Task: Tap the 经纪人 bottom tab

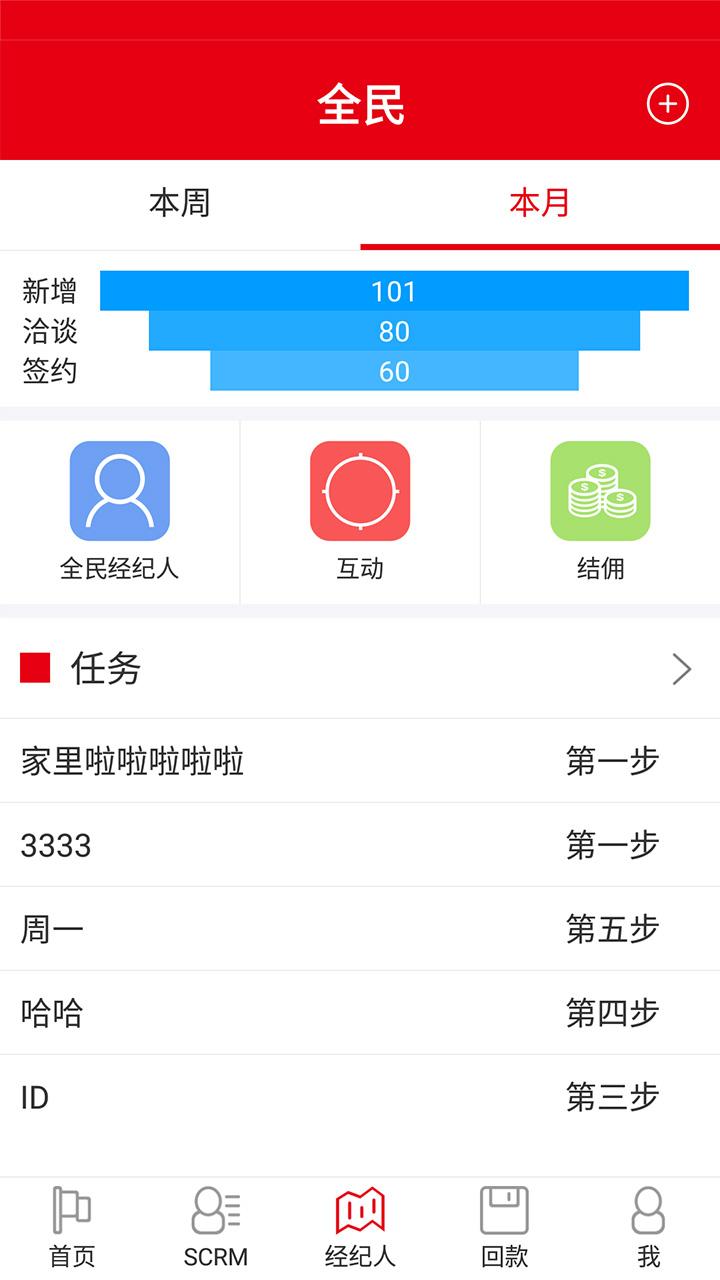Action: [x=360, y=1227]
